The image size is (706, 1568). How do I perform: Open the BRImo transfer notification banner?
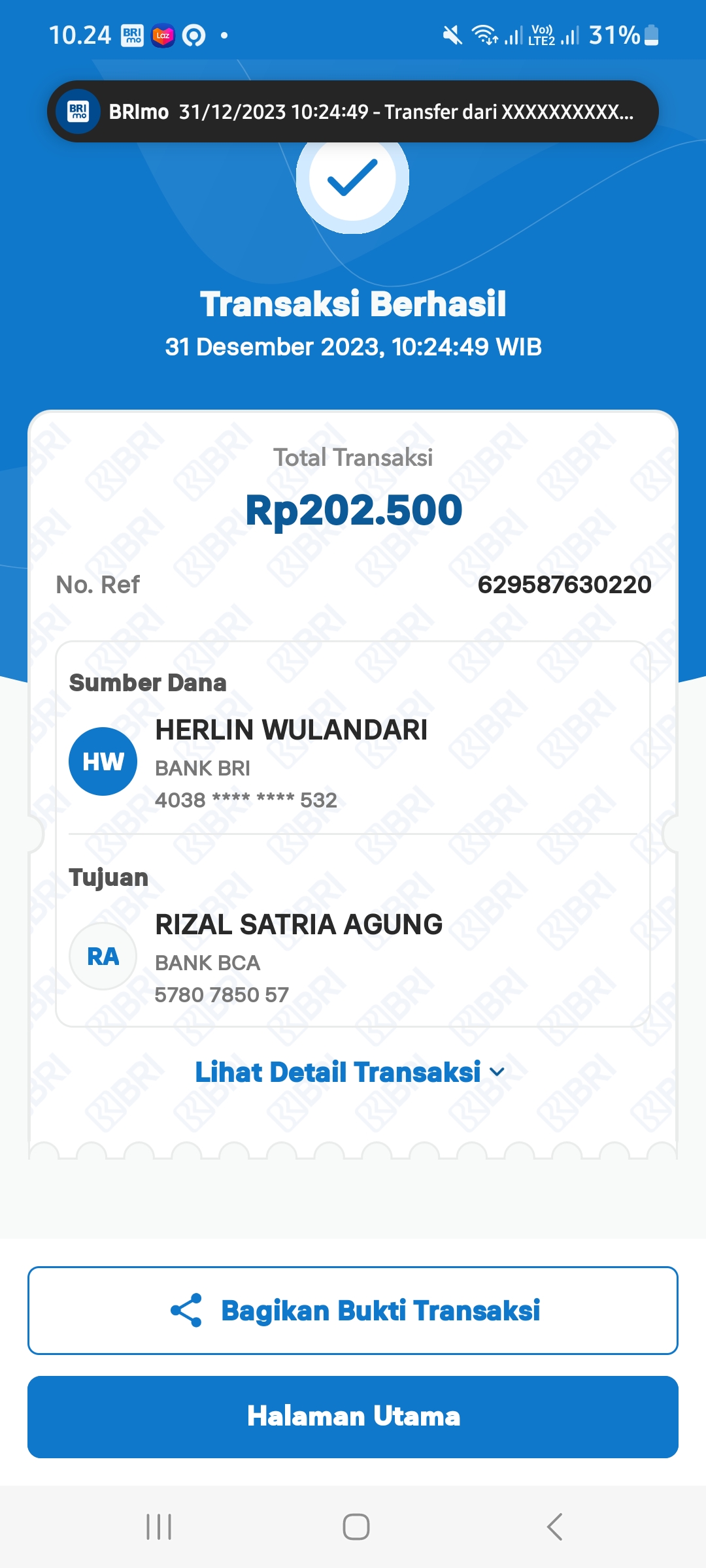[353, 112]
